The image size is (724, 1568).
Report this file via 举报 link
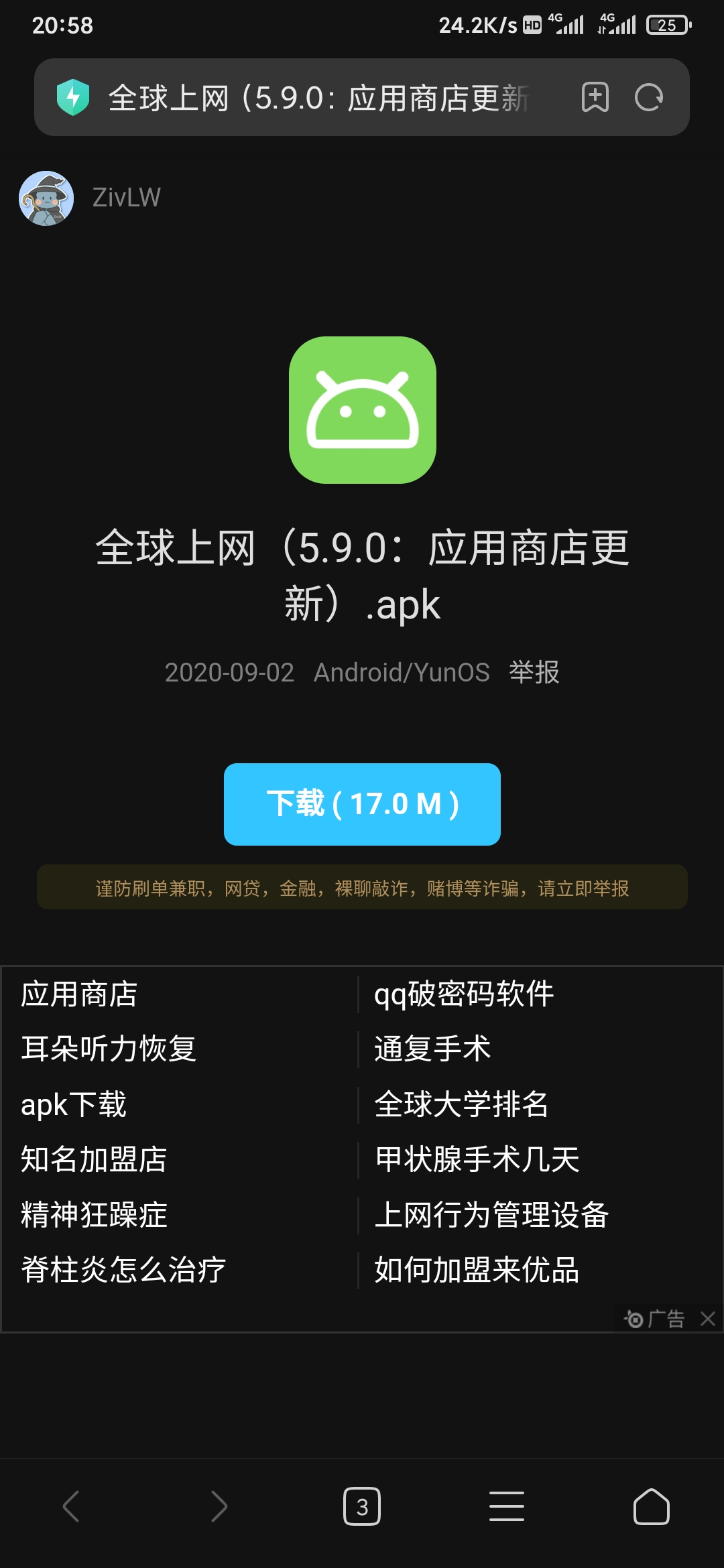click(534, 672)
